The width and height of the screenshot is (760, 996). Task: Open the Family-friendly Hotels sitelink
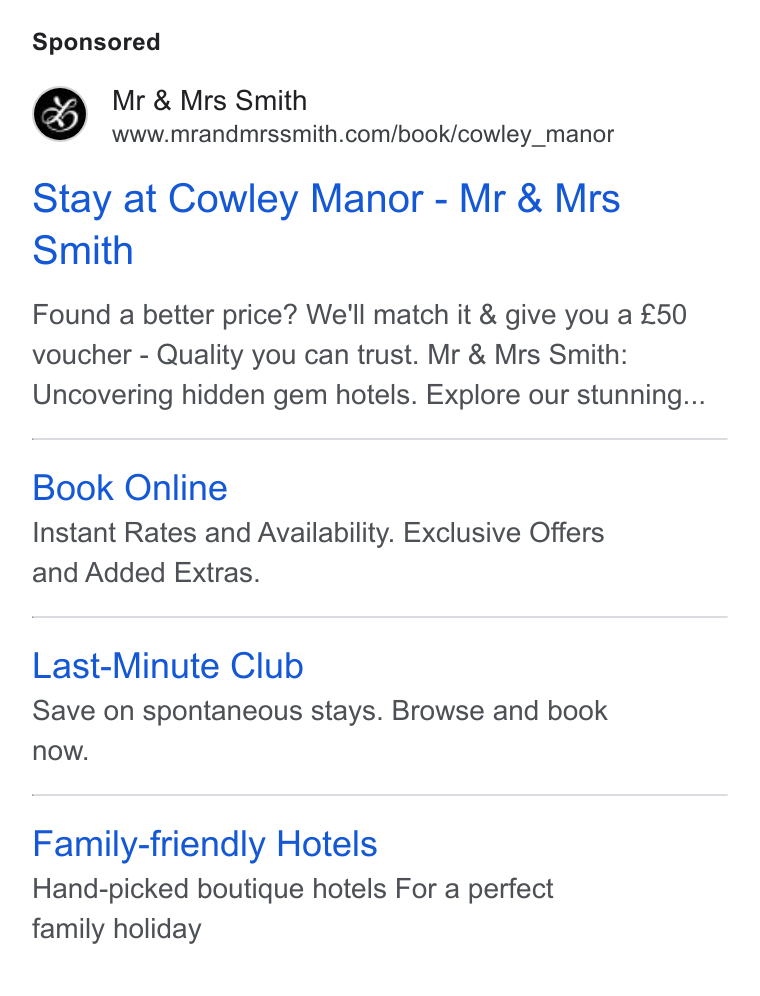(x=205, y=844)
